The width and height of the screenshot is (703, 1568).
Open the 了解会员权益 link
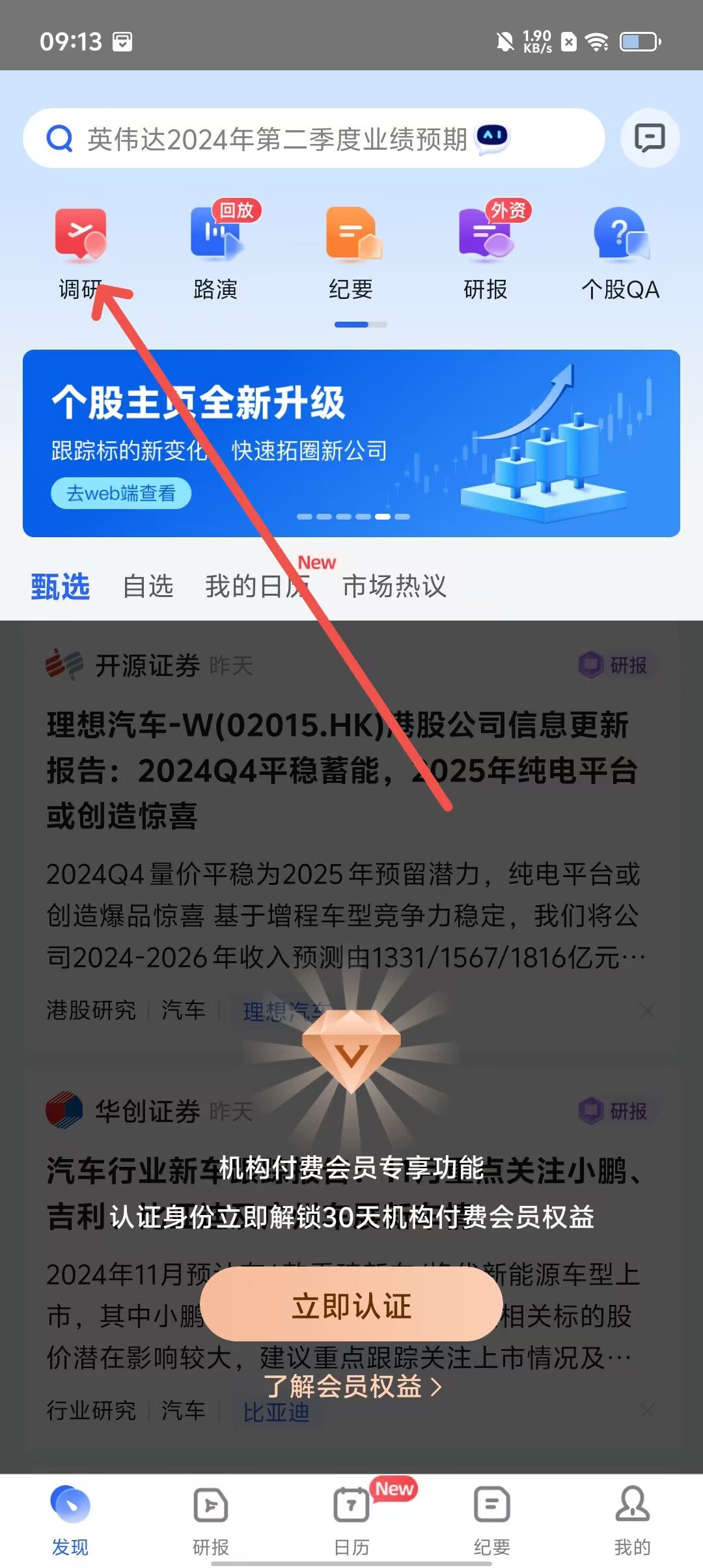(351, 1387)
